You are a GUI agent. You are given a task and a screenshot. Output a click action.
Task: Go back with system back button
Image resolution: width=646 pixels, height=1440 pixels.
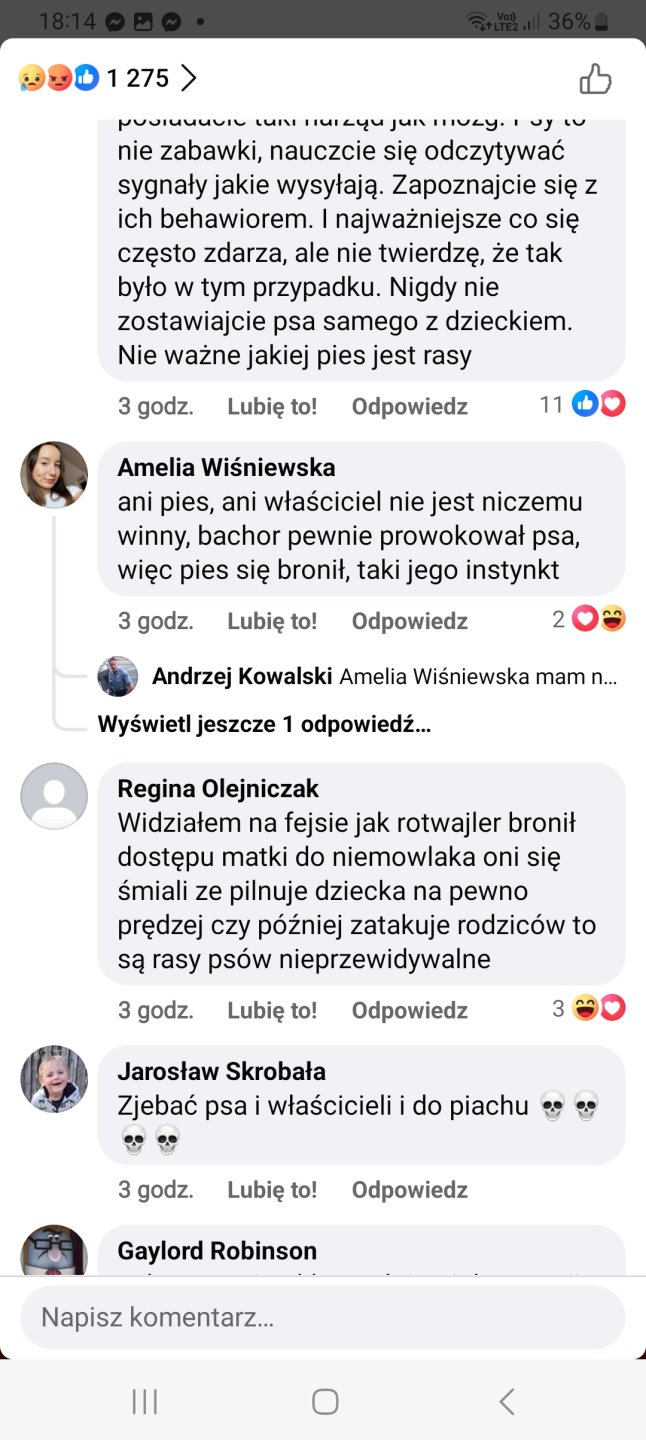click(x=507, y=1402)
